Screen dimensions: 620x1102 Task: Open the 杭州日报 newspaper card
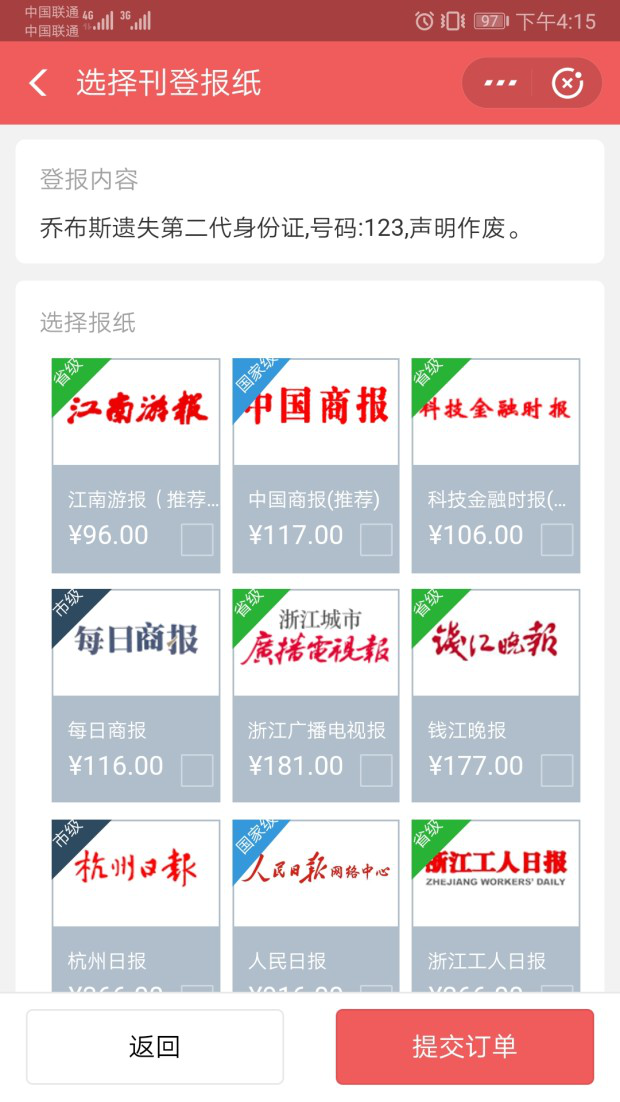[136, 906]
